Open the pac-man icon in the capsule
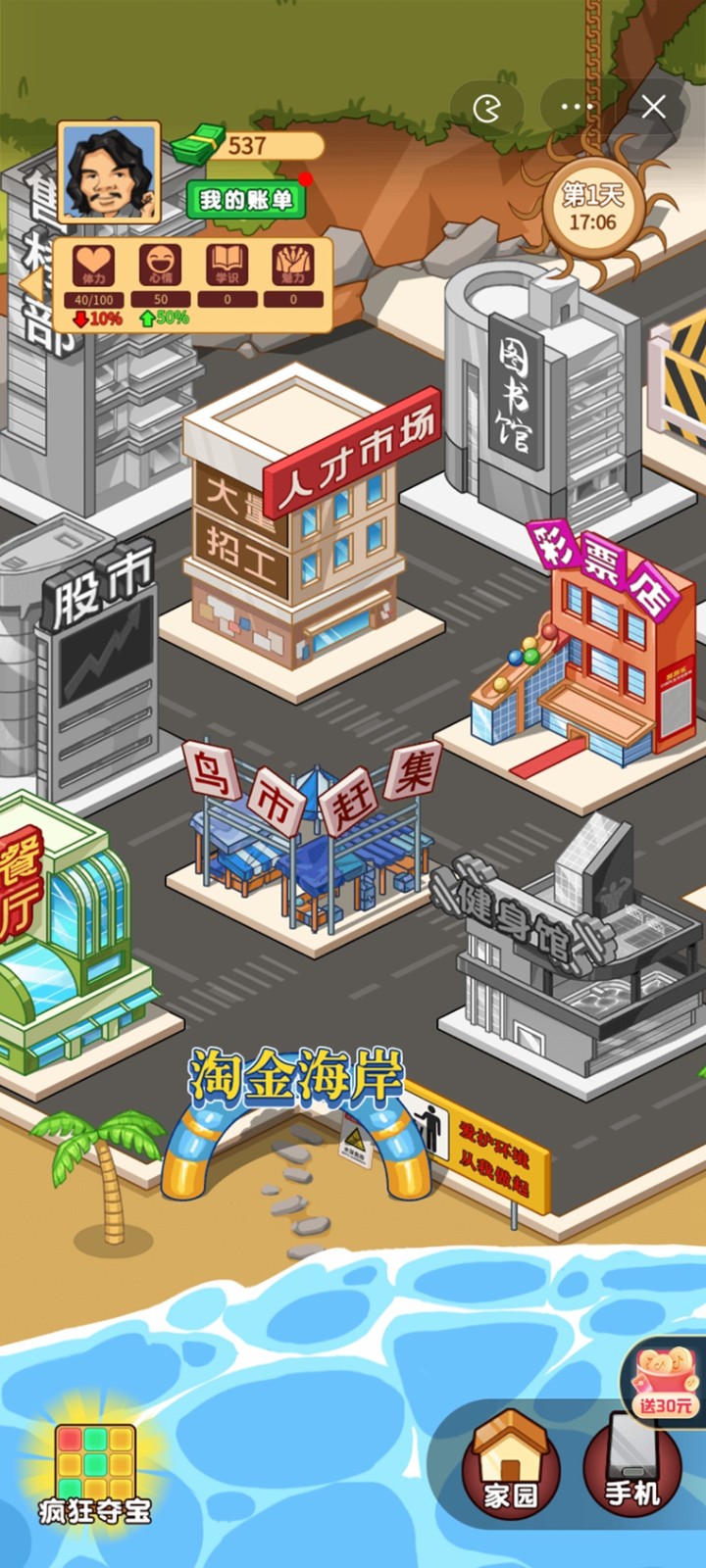 tap(487, 107)
